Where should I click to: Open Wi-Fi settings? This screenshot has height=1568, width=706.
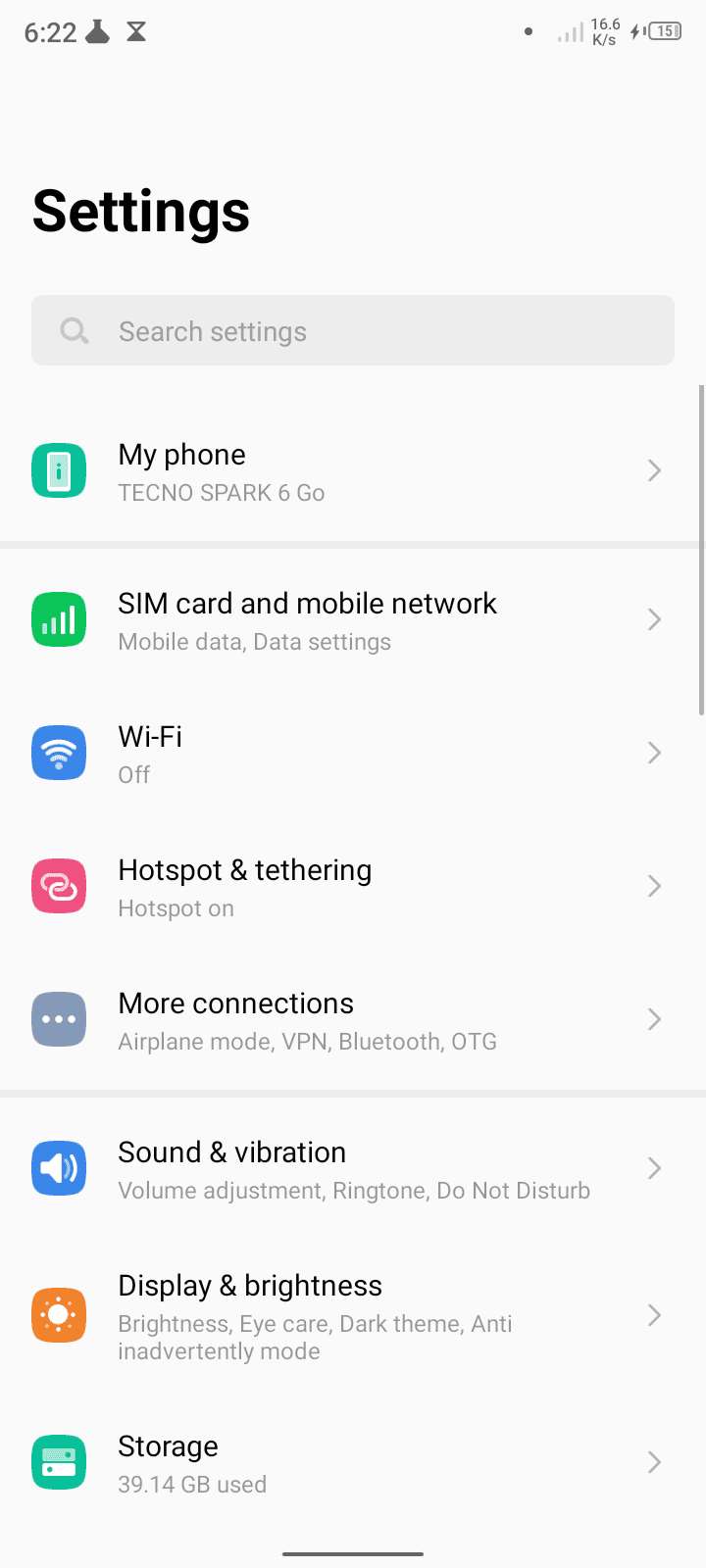tap(353, 754)
